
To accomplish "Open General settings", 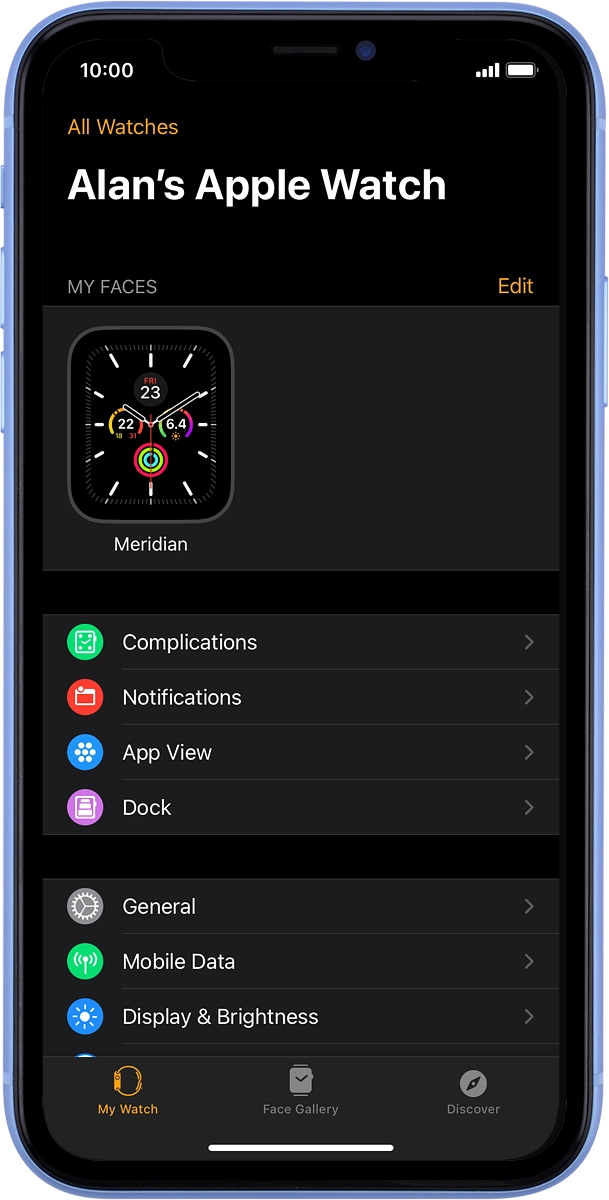I will point(300,906).
